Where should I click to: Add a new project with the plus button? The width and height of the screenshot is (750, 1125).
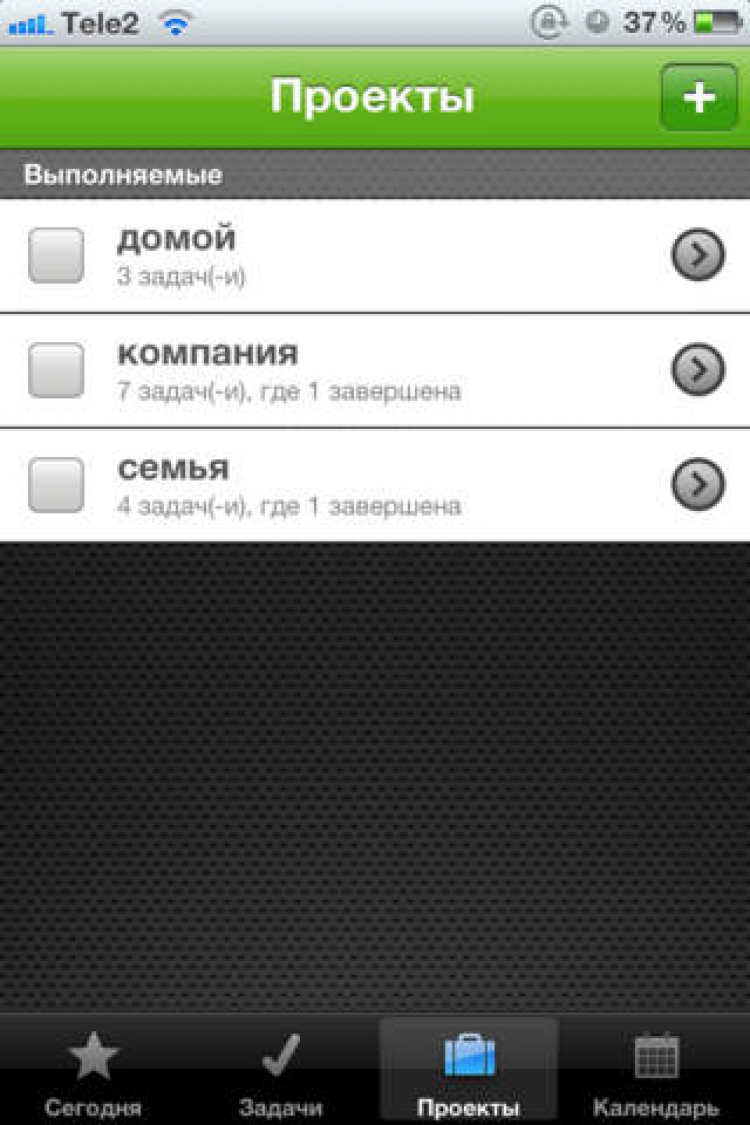pos(698,97)
